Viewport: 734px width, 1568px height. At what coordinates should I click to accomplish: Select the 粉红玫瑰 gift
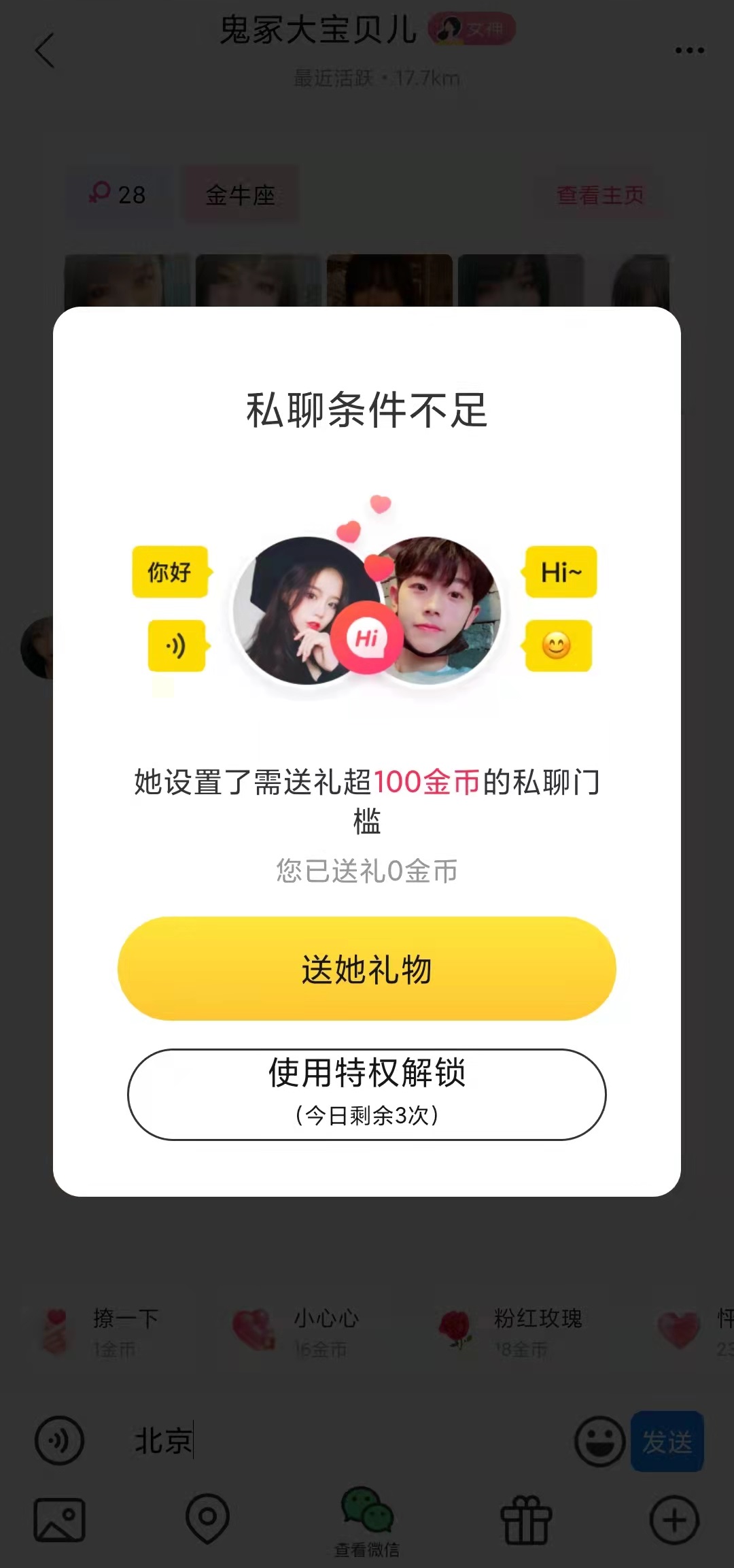[x=510, y=1331]
